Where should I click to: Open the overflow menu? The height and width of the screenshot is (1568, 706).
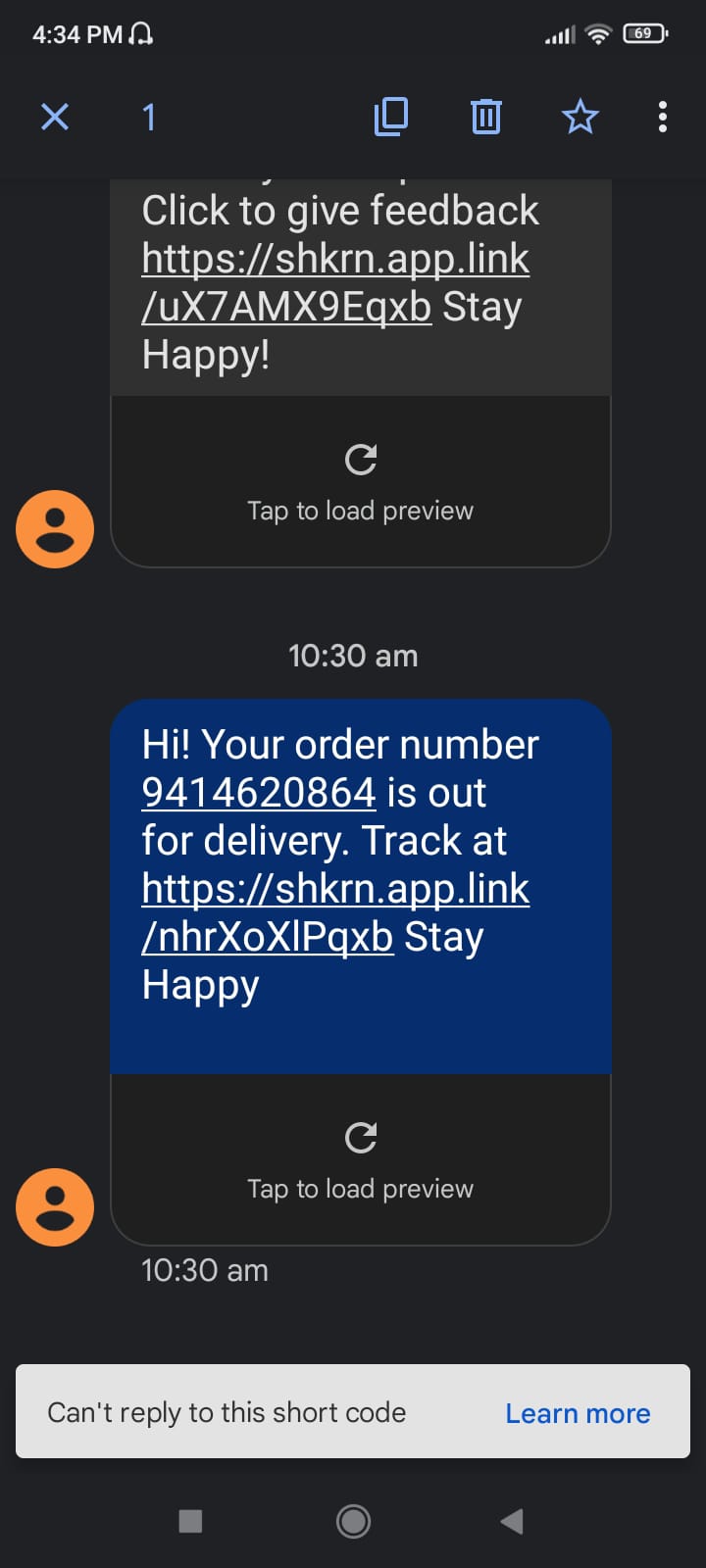[663, 118]
